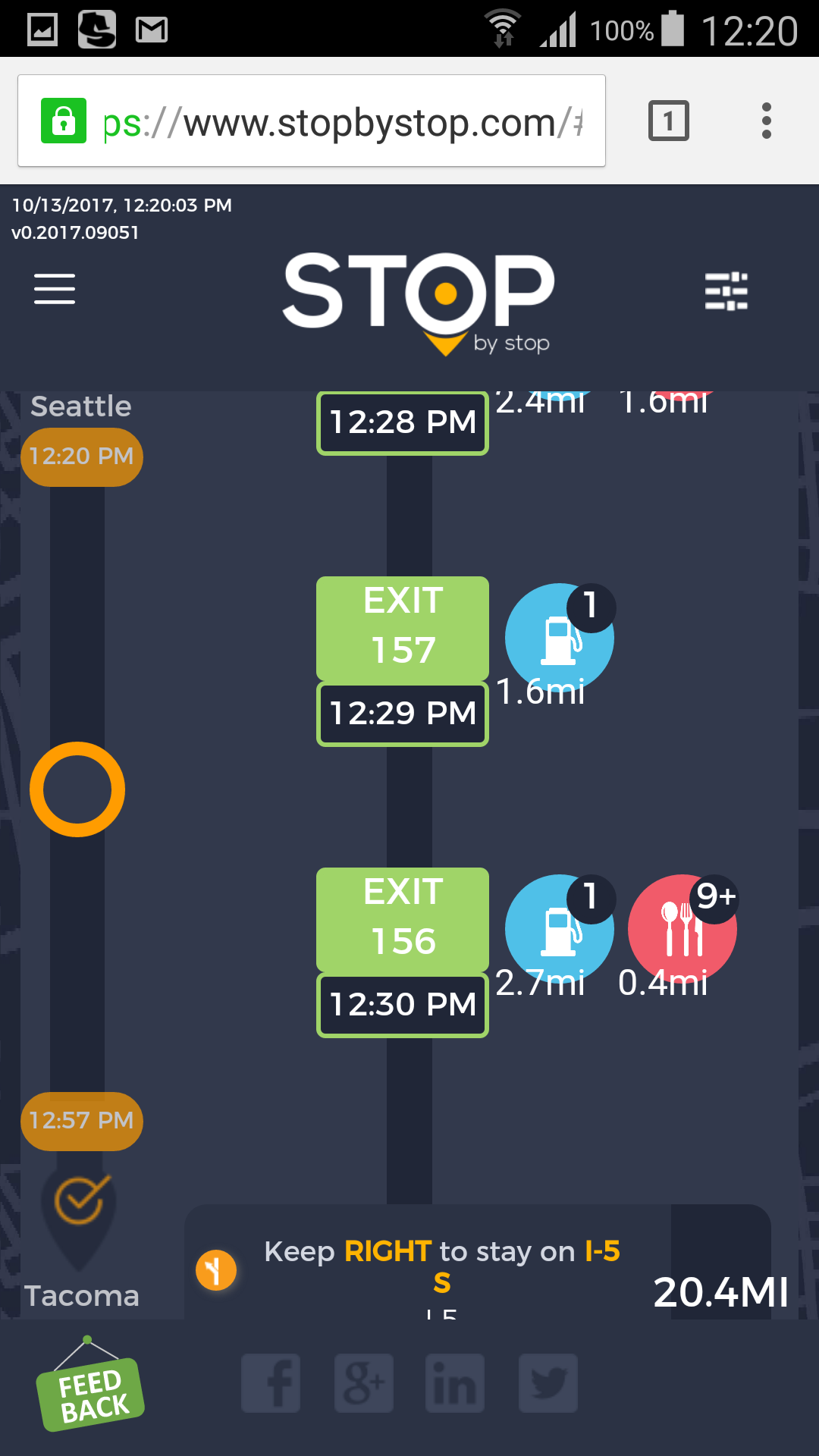Share on Twitter

548,1383
